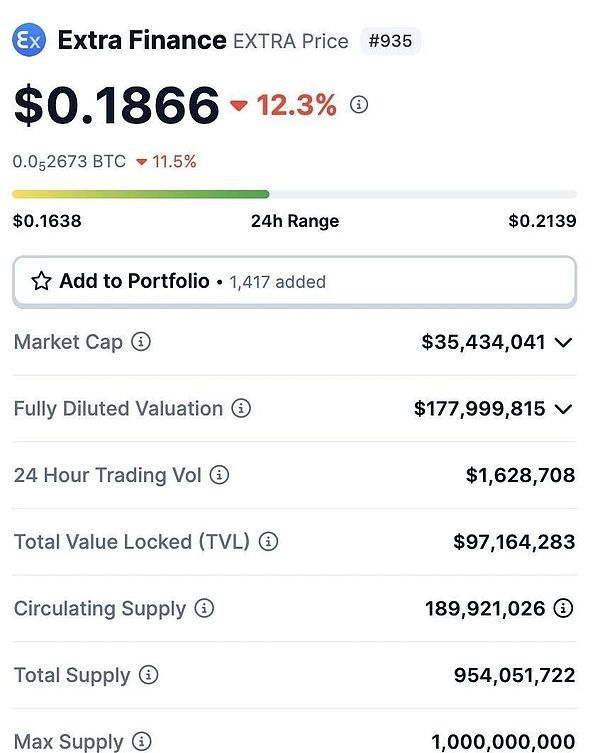Show the Total Supply info tooltip
Image resolution: width=600 pixels, height=753 pixels.
click(x=148, y=675)
